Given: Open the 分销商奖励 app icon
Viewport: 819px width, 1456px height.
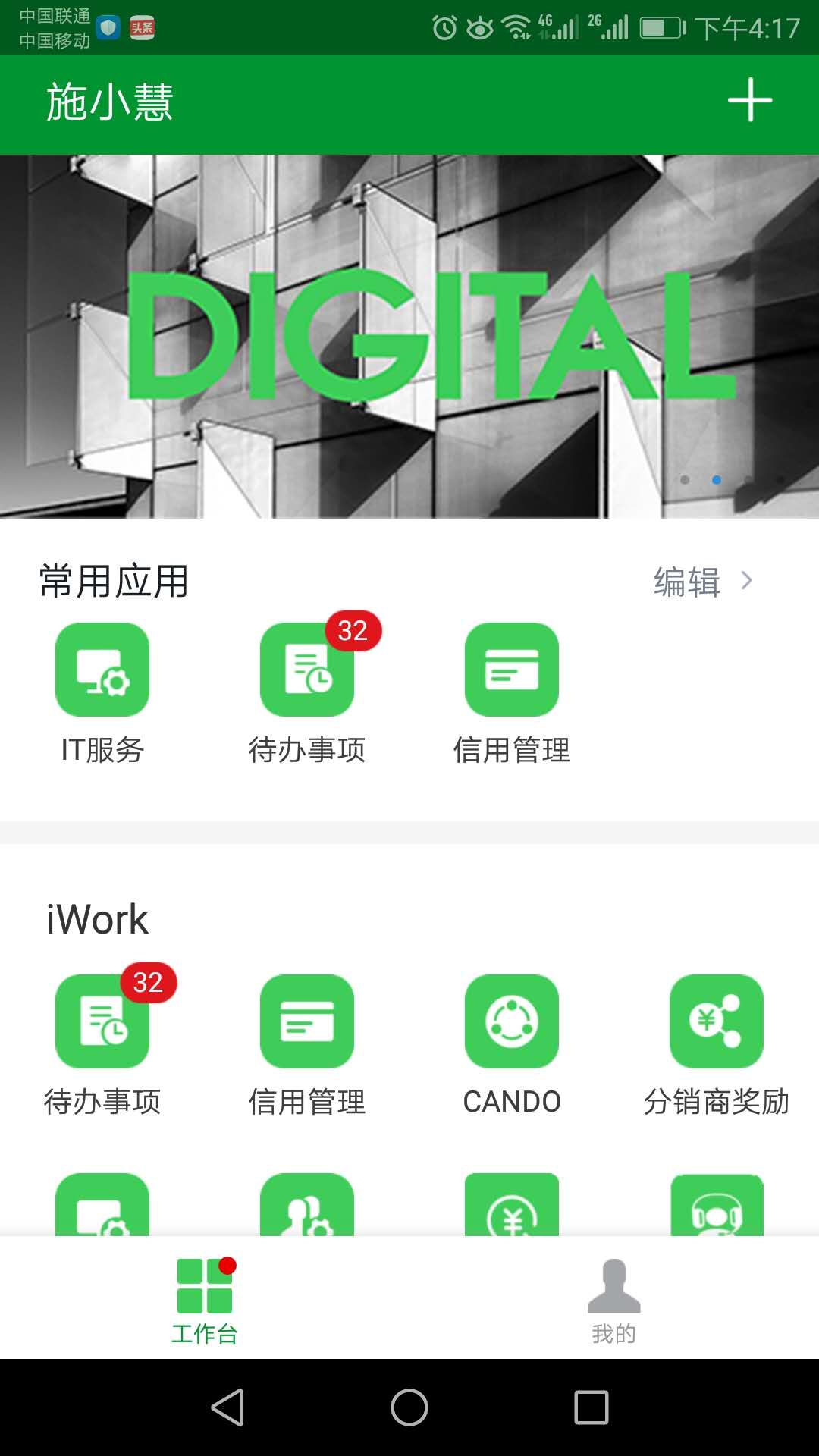Looking at the screenshot, I should click(717, 1021).
